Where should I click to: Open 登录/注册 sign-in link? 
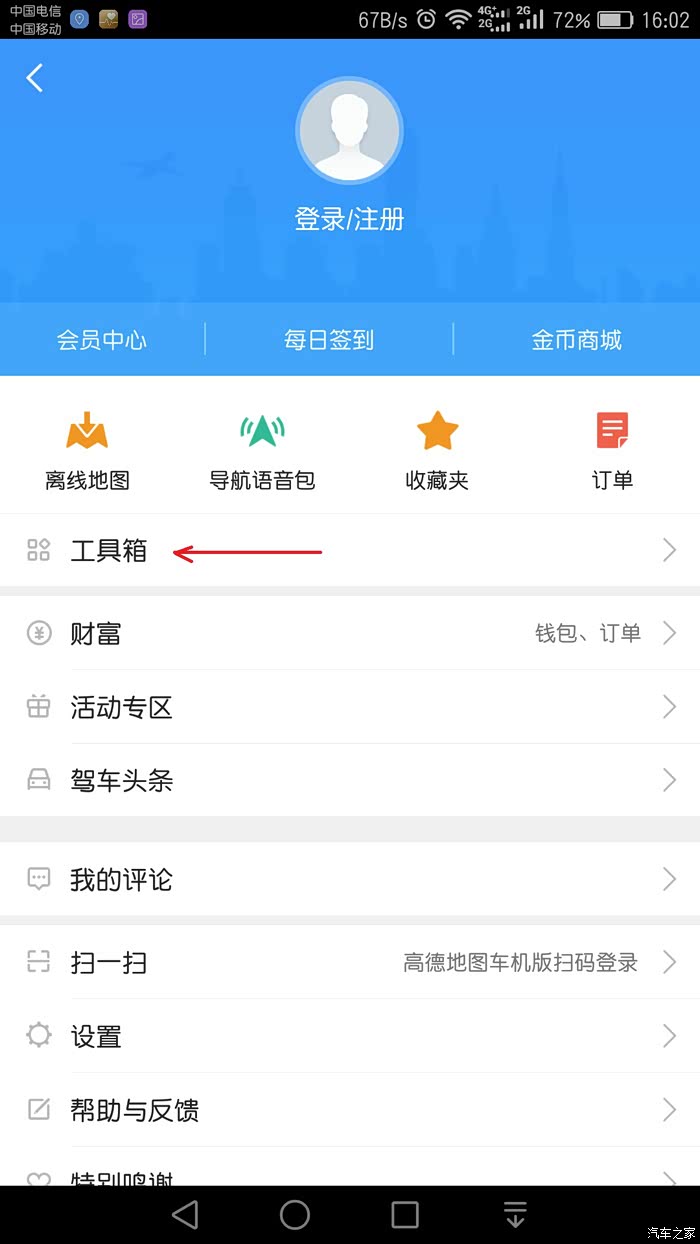click(x=349, y=219)
